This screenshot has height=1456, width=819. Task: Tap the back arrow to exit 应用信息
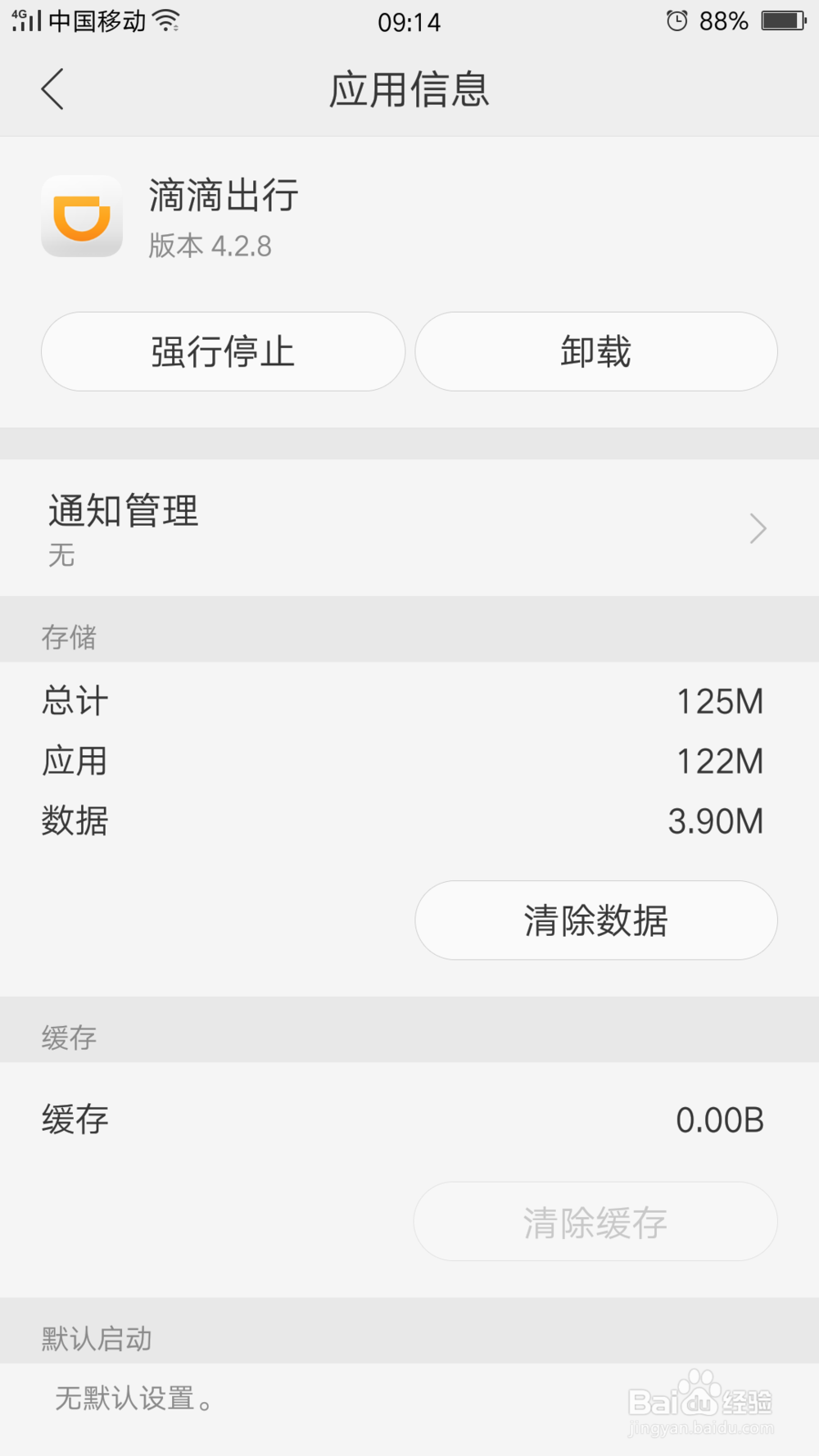(52, 88)
